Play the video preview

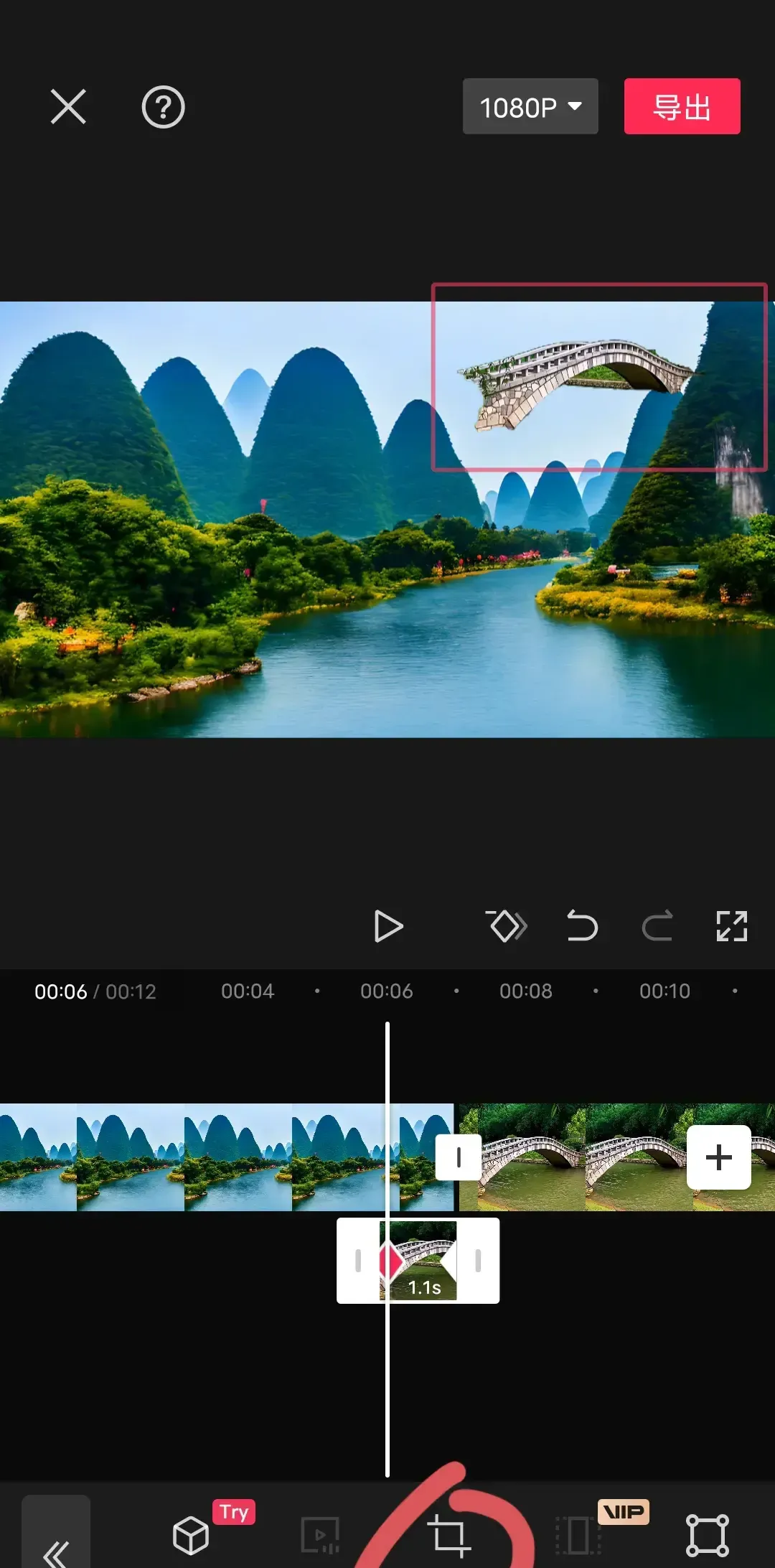pyautogui.click(x=388, y=926)
